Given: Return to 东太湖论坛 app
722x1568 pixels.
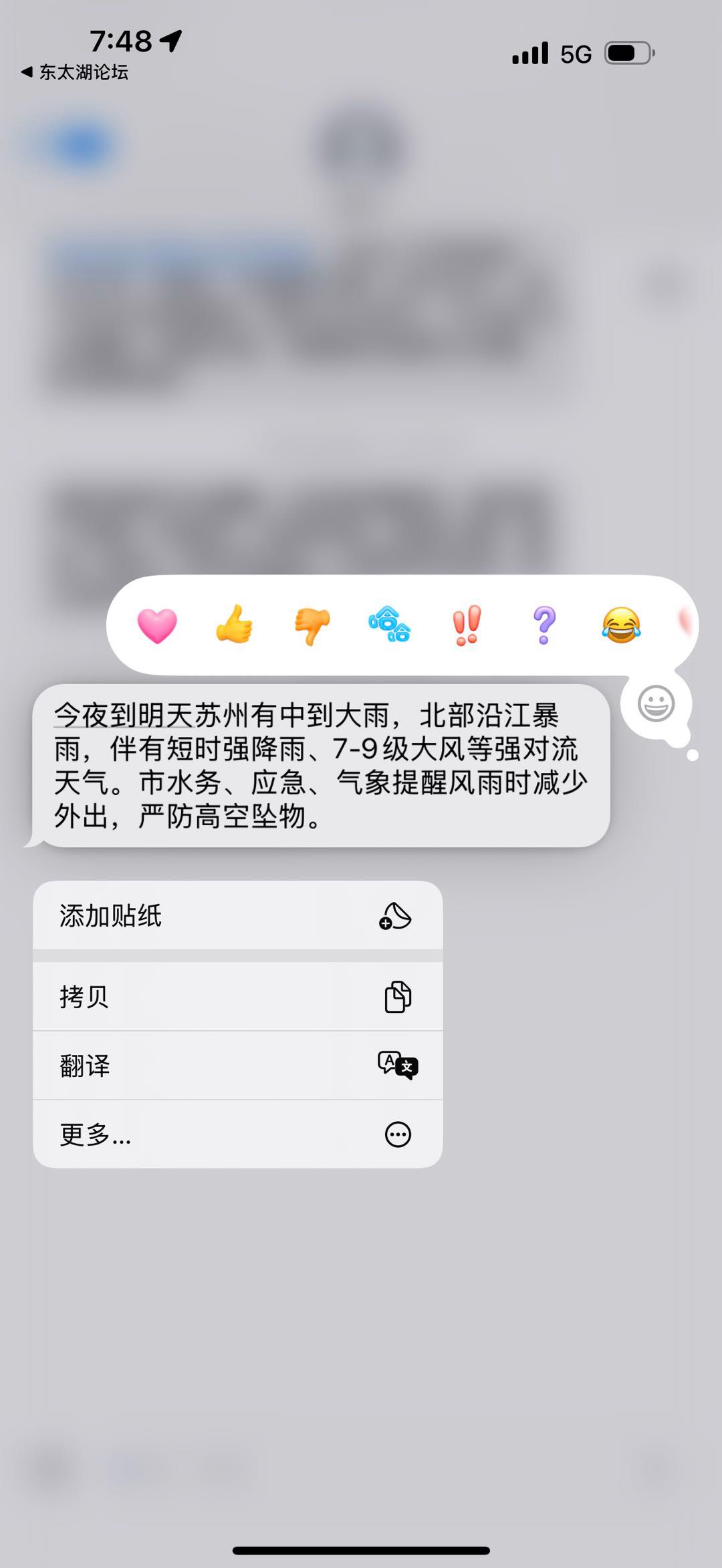Looking at the screenshot, I should 75,72.
